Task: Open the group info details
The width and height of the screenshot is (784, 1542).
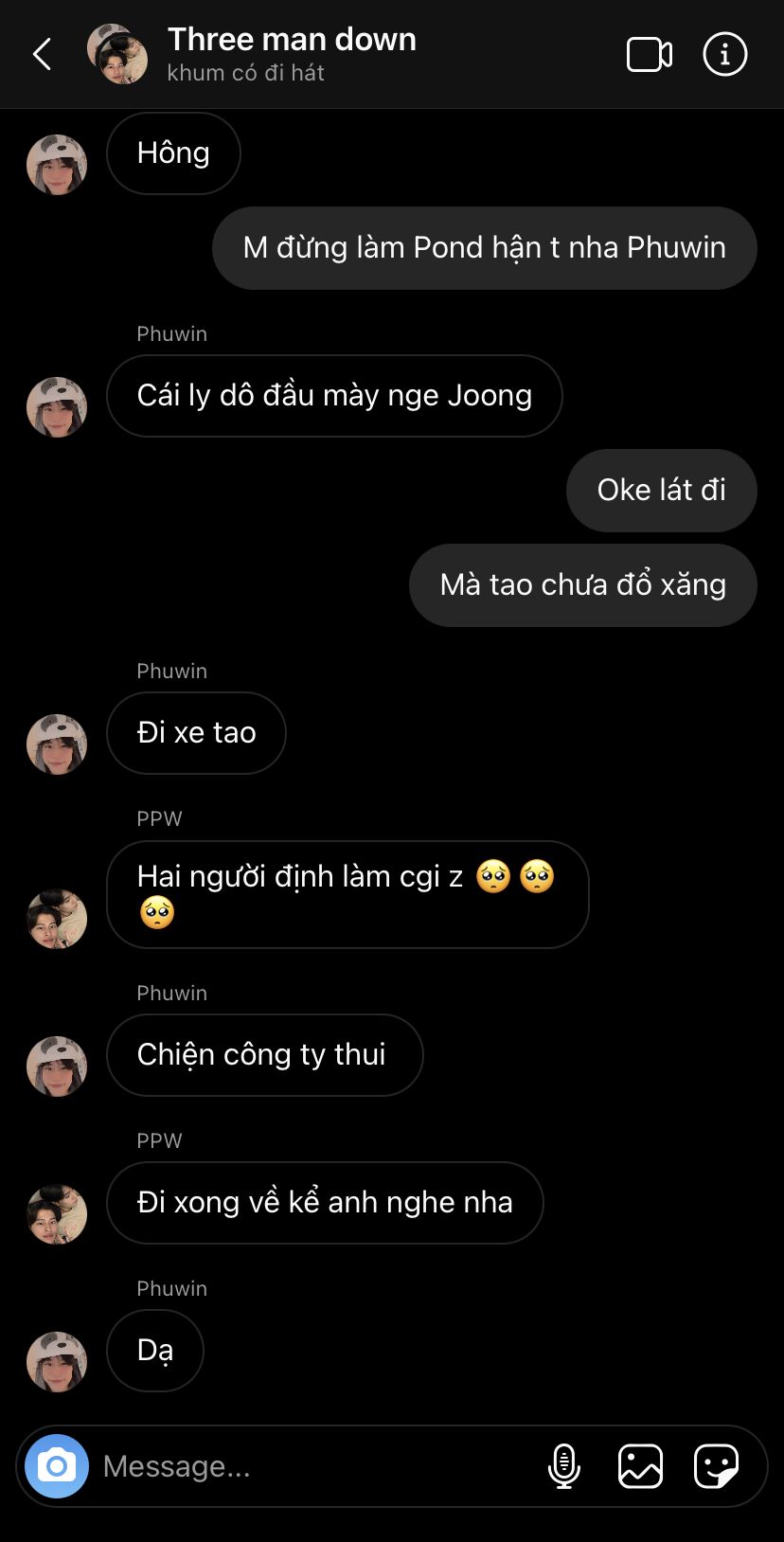Action: click(x=725, y=55)
